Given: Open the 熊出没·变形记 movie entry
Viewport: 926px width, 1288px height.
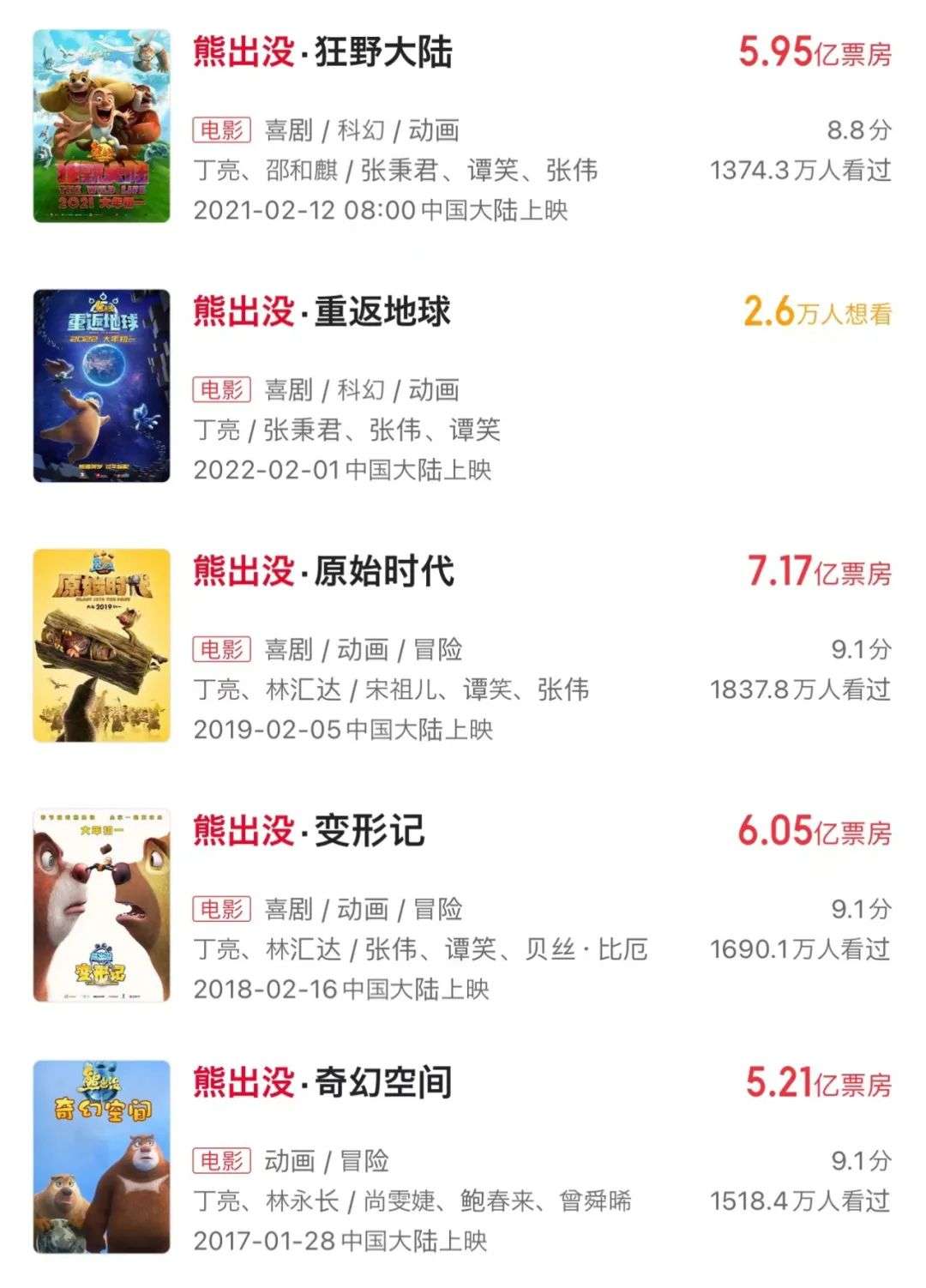Looking at the screenshot, I should pos(309,831).
